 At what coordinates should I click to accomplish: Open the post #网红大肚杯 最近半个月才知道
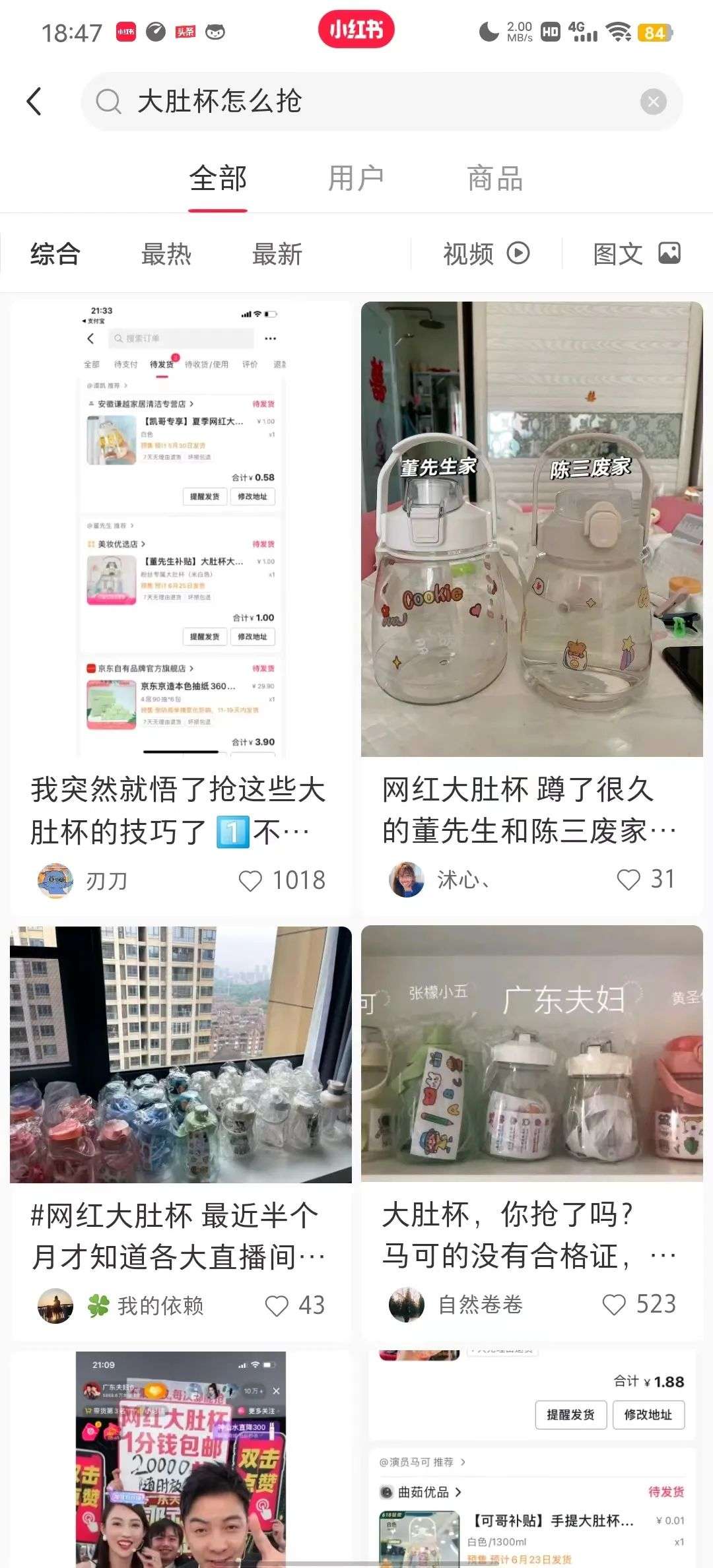tap(178, 1235)
